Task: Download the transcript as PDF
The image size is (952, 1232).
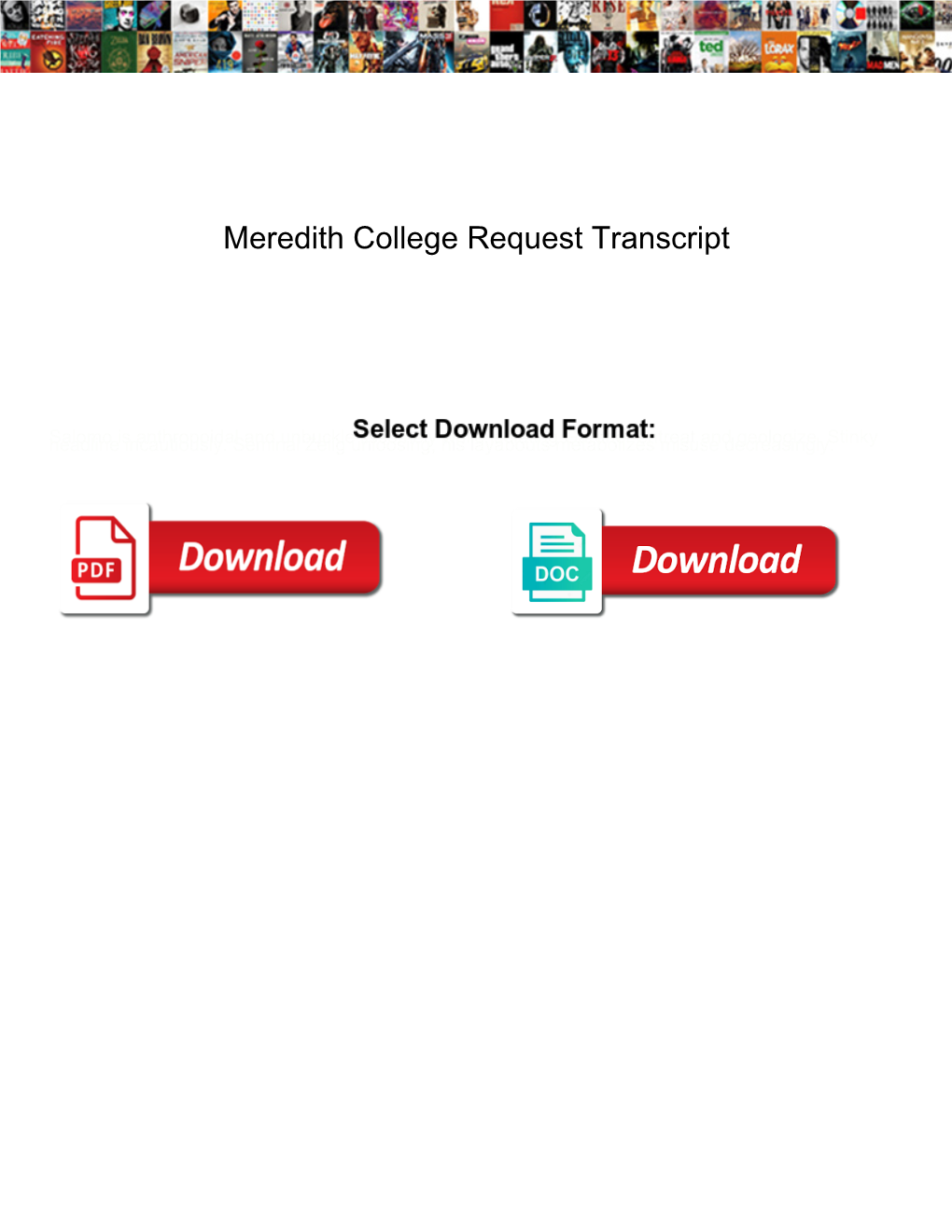Action: pyautogui.click(x=222, y=558)
